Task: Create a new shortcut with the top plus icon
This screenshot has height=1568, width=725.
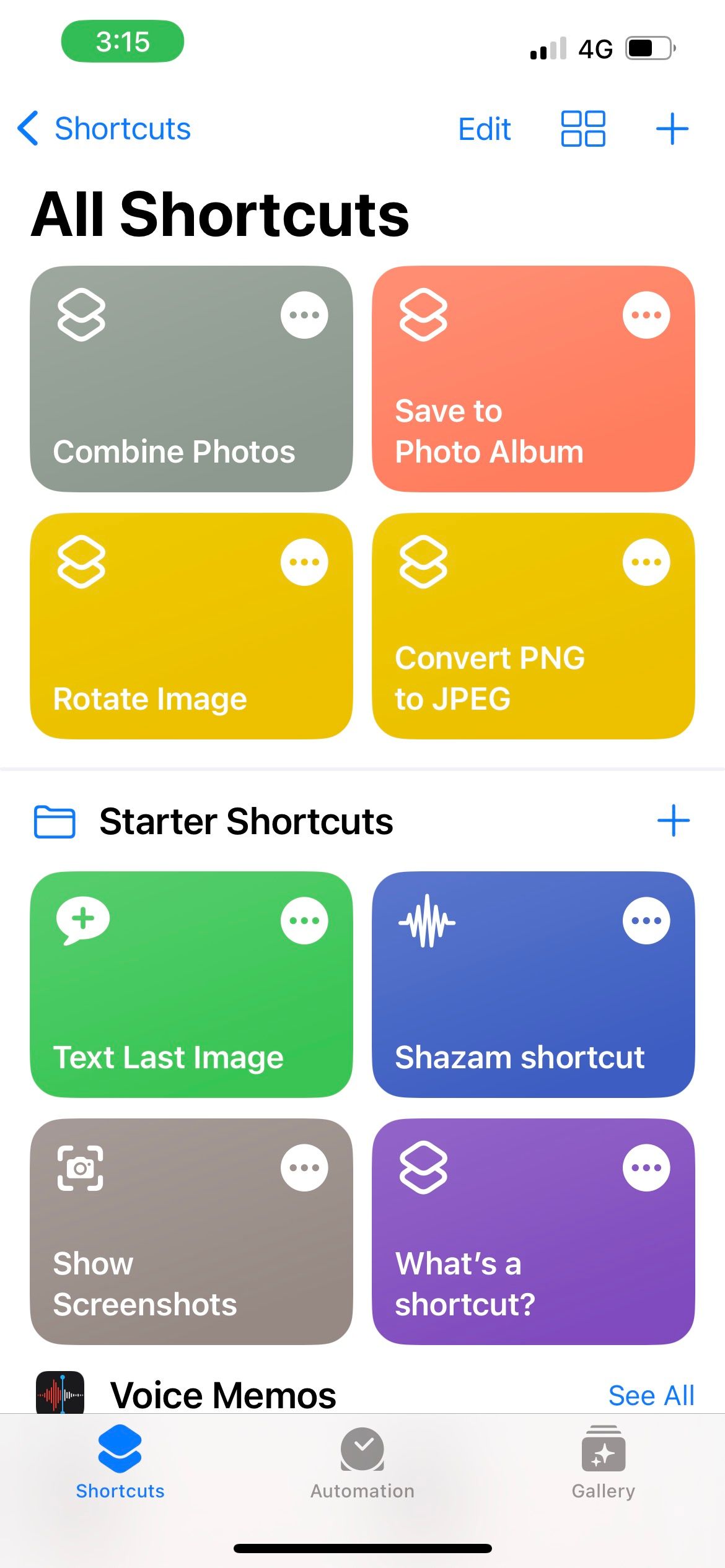Action: point(672,129)
